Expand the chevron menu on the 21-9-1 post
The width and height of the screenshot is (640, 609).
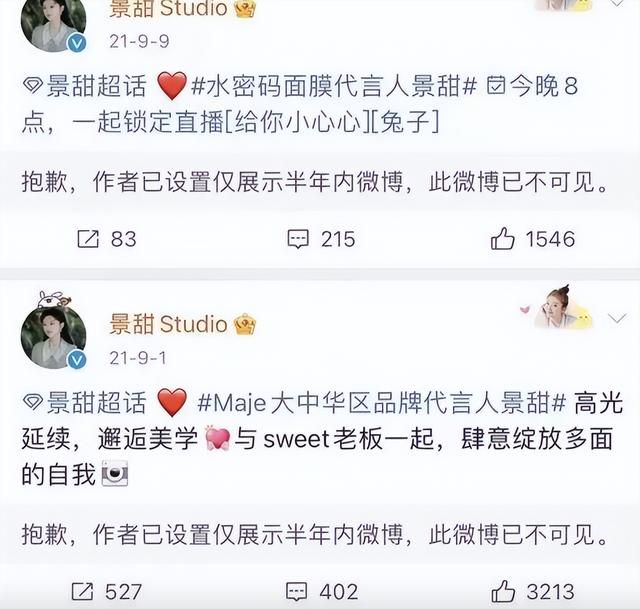(617, 318)
